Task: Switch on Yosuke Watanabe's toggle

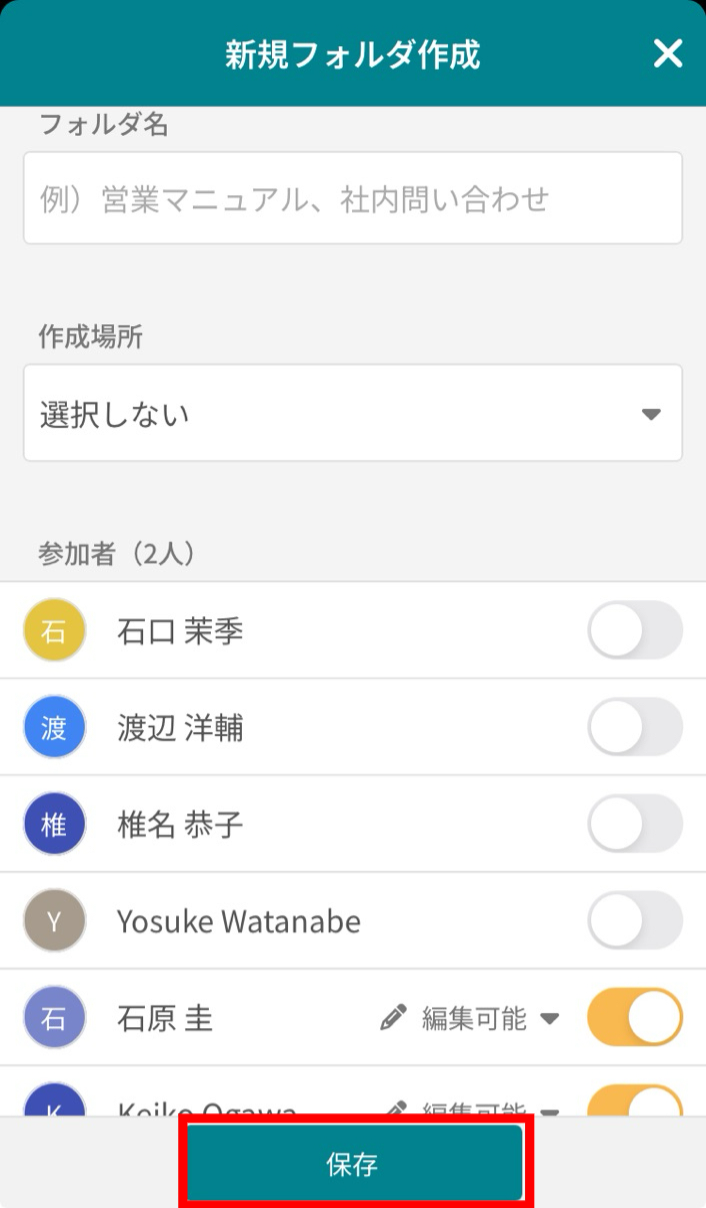Action: (x=635, y=920)
